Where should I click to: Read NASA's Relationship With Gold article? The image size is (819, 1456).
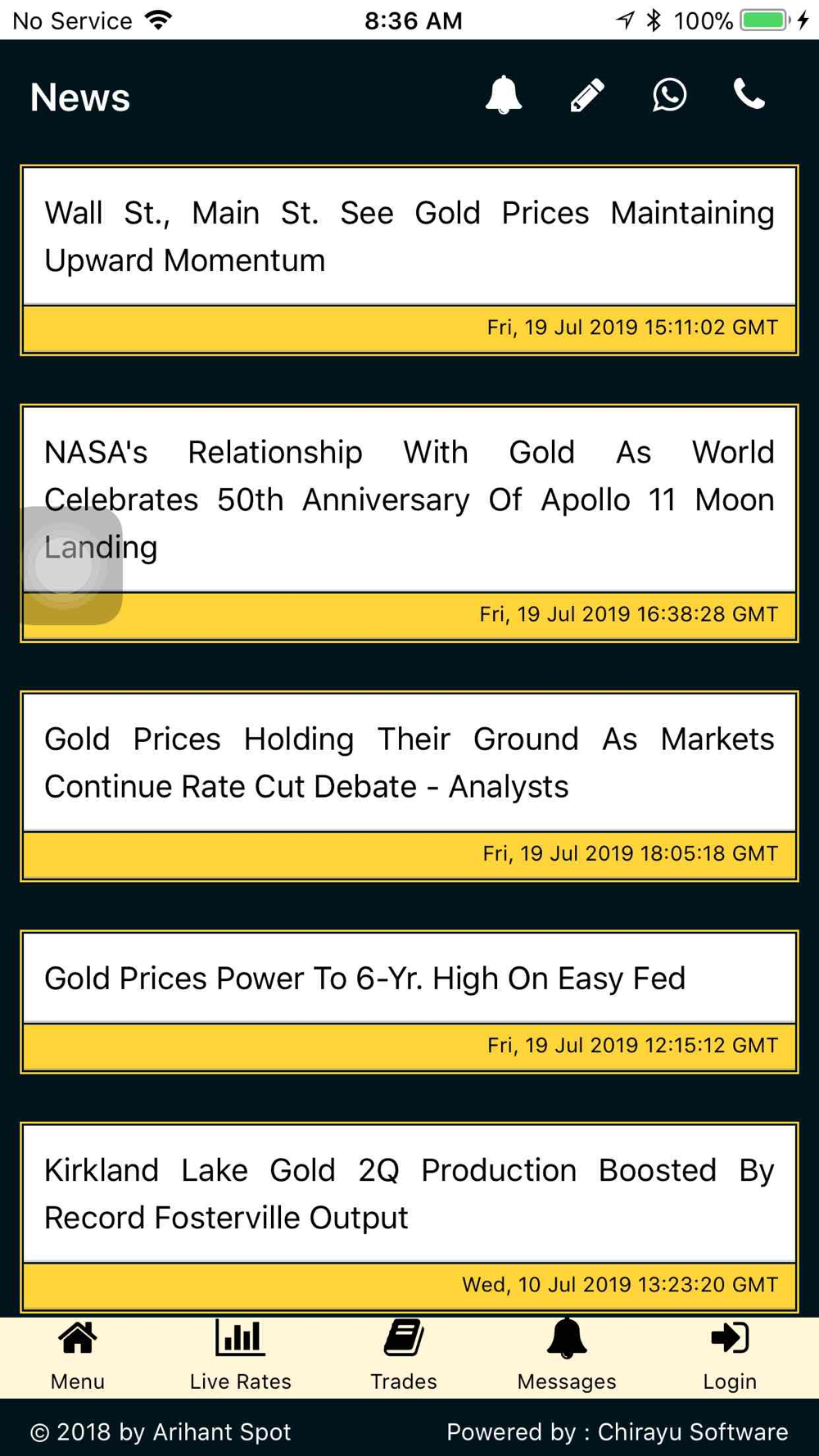[x=409, y=523]
